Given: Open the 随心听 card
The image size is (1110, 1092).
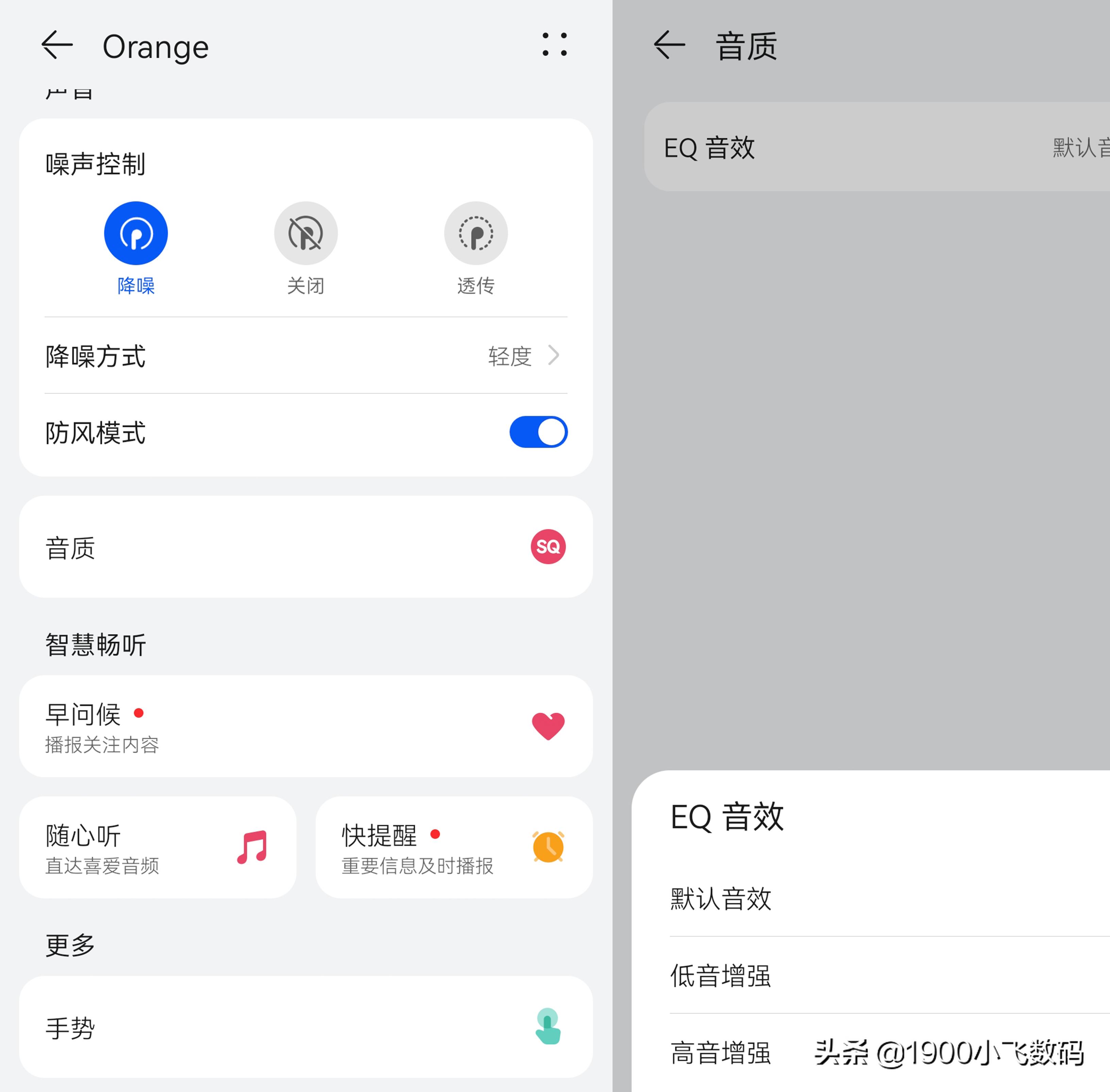Looking at the screenshot, I should pyautogui.click(x=158, y=847).
